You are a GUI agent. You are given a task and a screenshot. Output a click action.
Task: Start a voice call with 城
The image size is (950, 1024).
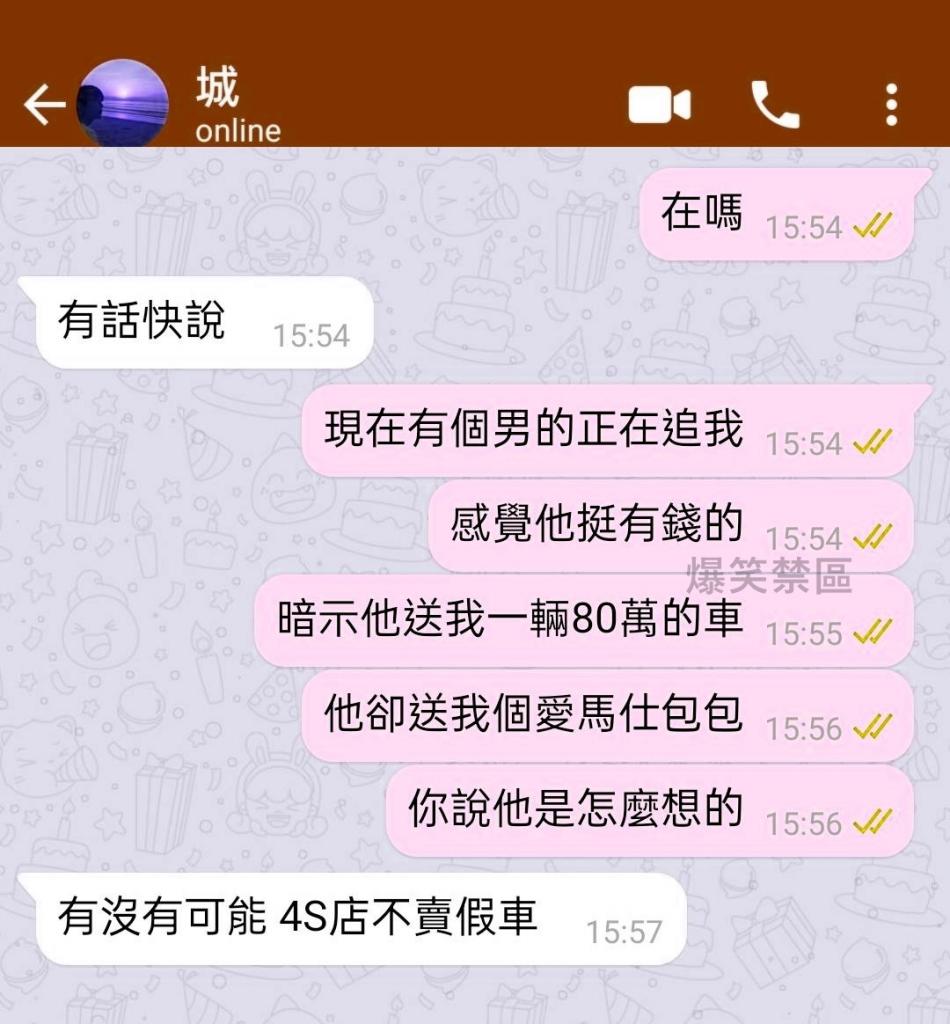click(x=775, y=105)
